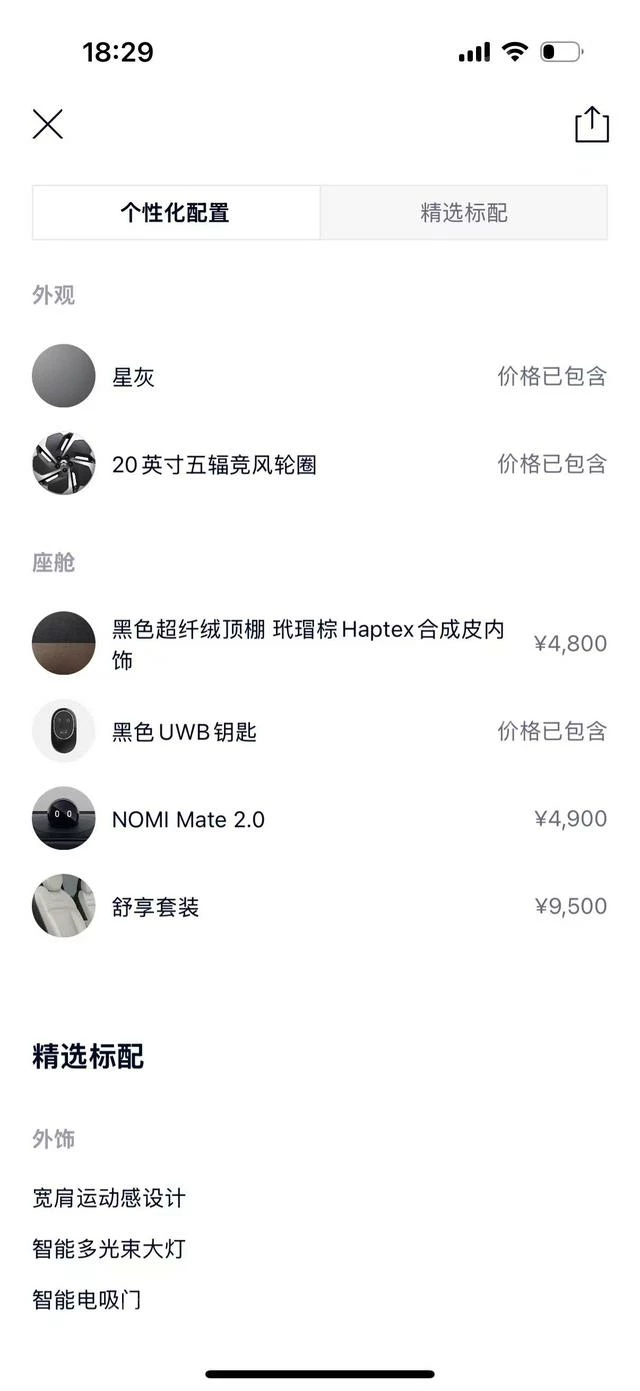Close the configuration details page
Screen dimensions: 640x1391
pos(48,124)
